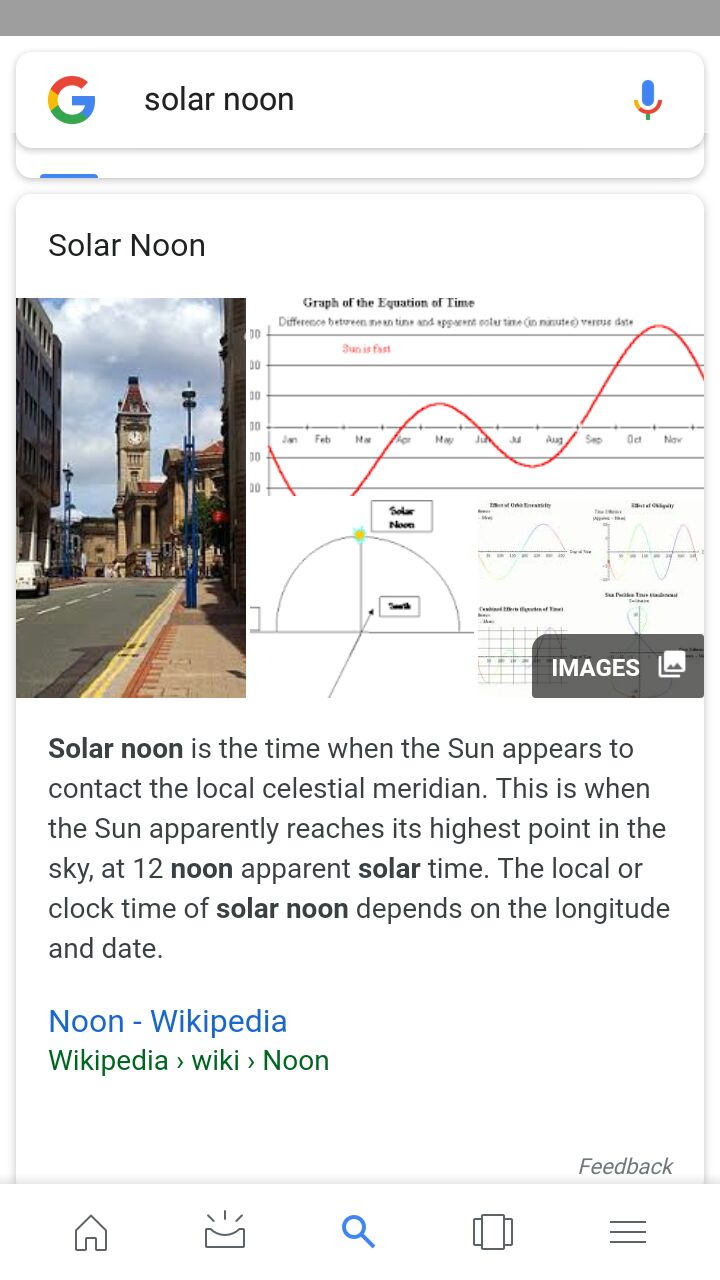View the Equation of Time graph image
Screen dimensions: 720x1280
(x=477, y=396)
